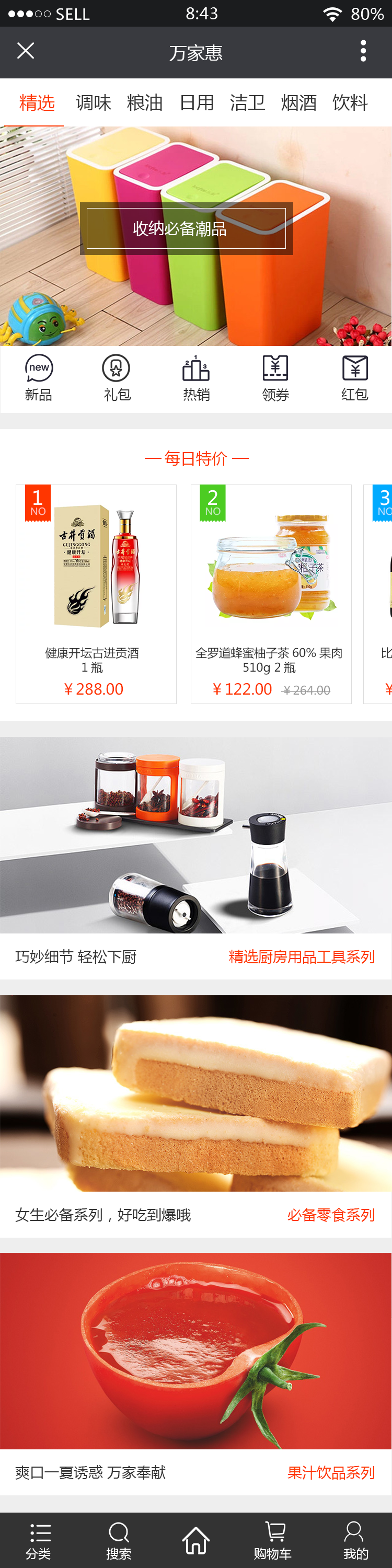
Task: Tap the 礼包 gift pack shortcut
Action: [x=116, y=378]
